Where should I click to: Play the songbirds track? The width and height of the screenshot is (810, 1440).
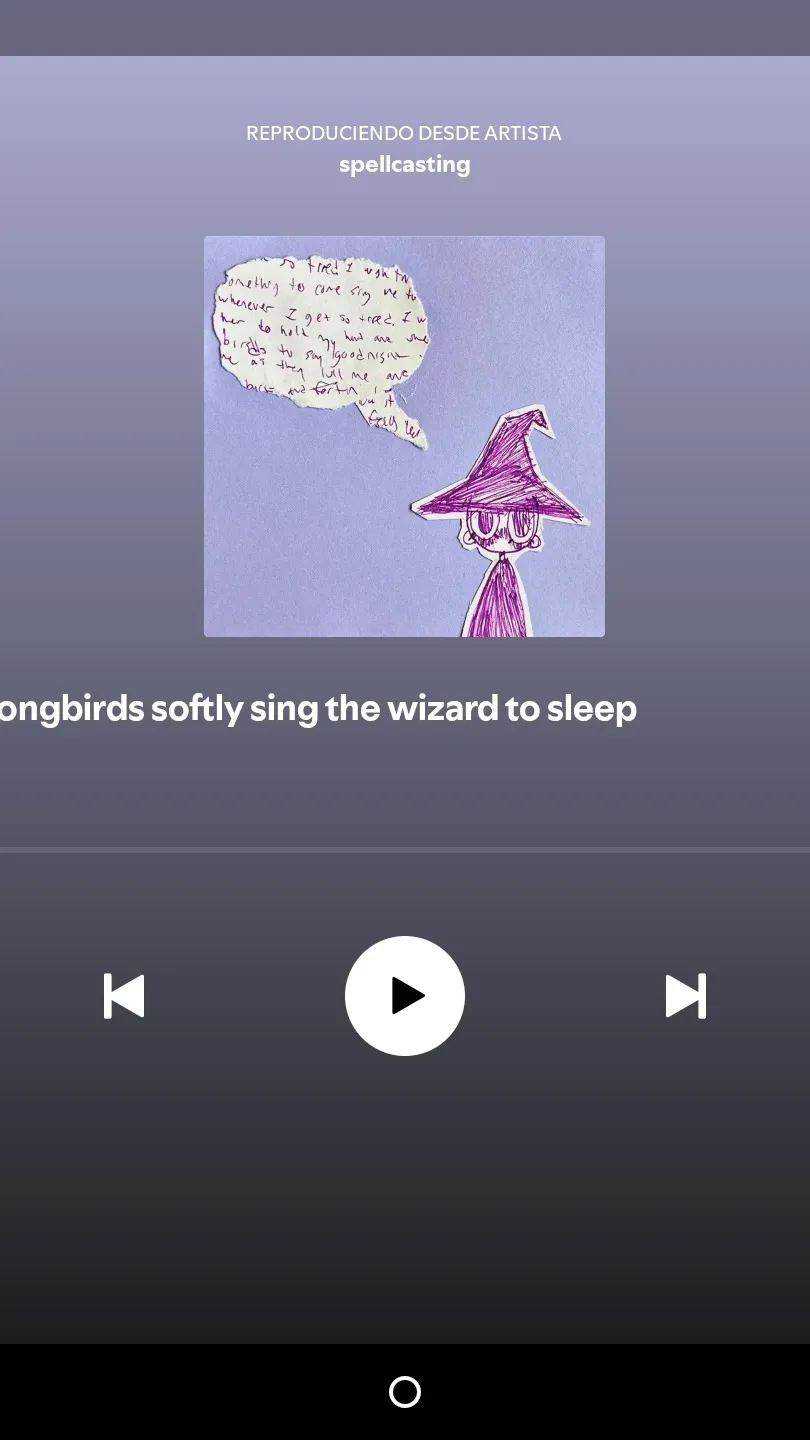404,995
